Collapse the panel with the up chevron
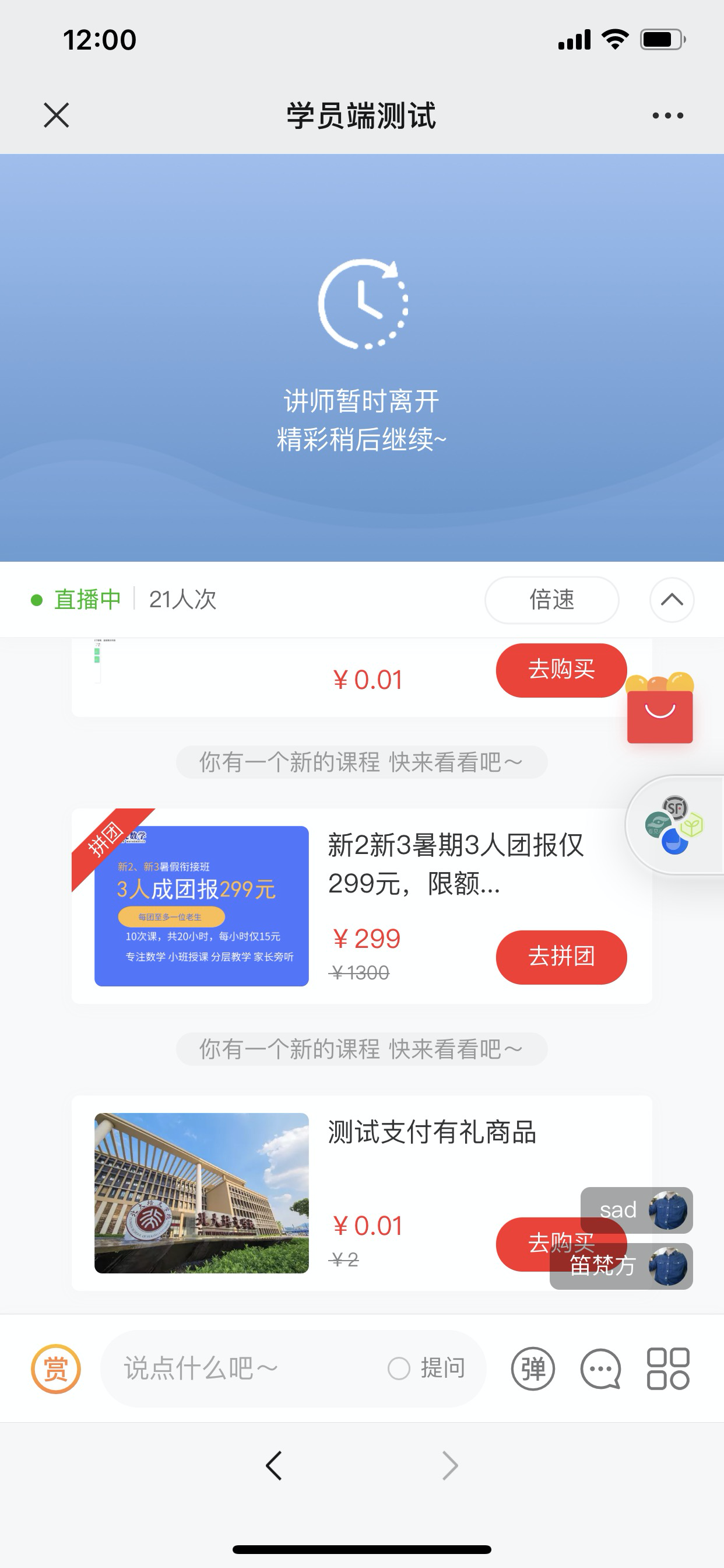The image size is (724, 1568). click(x=672, y=600)
